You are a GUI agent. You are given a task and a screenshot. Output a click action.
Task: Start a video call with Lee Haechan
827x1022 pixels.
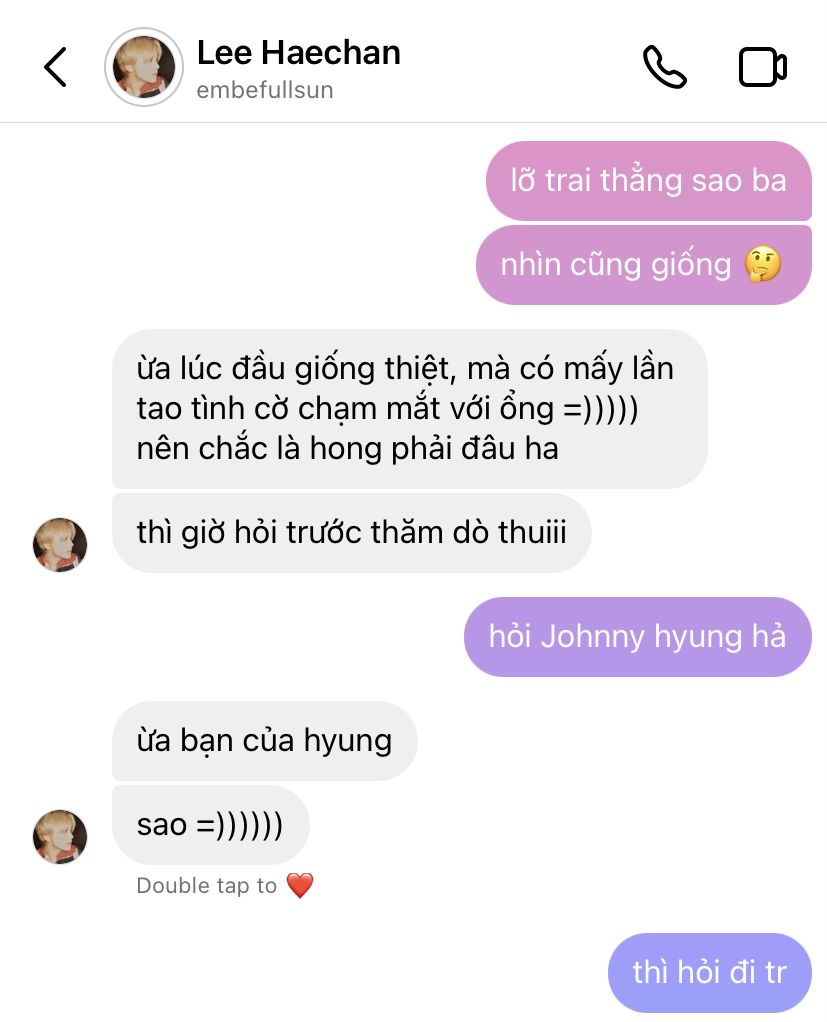(762, 67)
